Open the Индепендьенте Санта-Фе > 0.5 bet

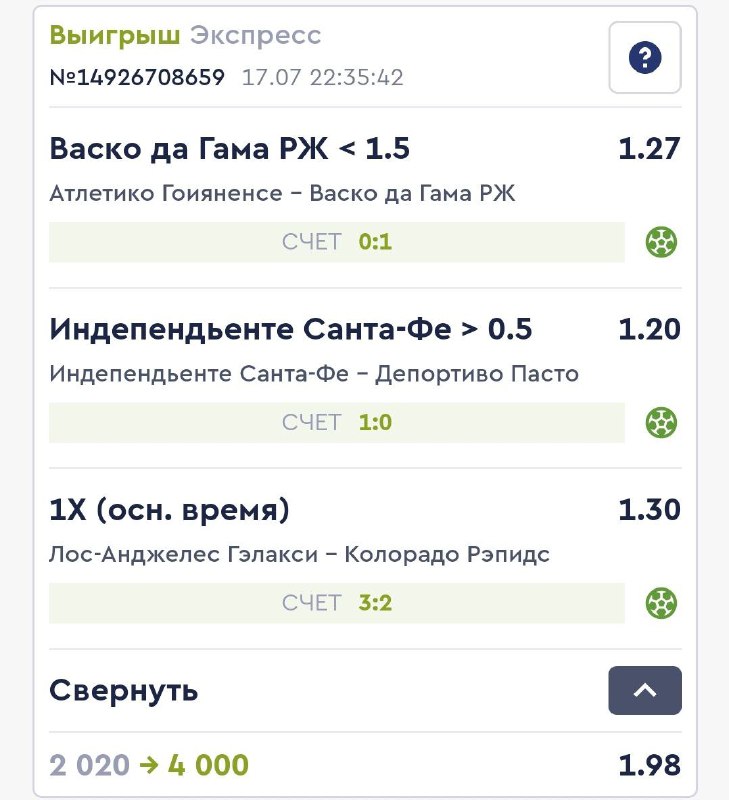click(291, 329)
